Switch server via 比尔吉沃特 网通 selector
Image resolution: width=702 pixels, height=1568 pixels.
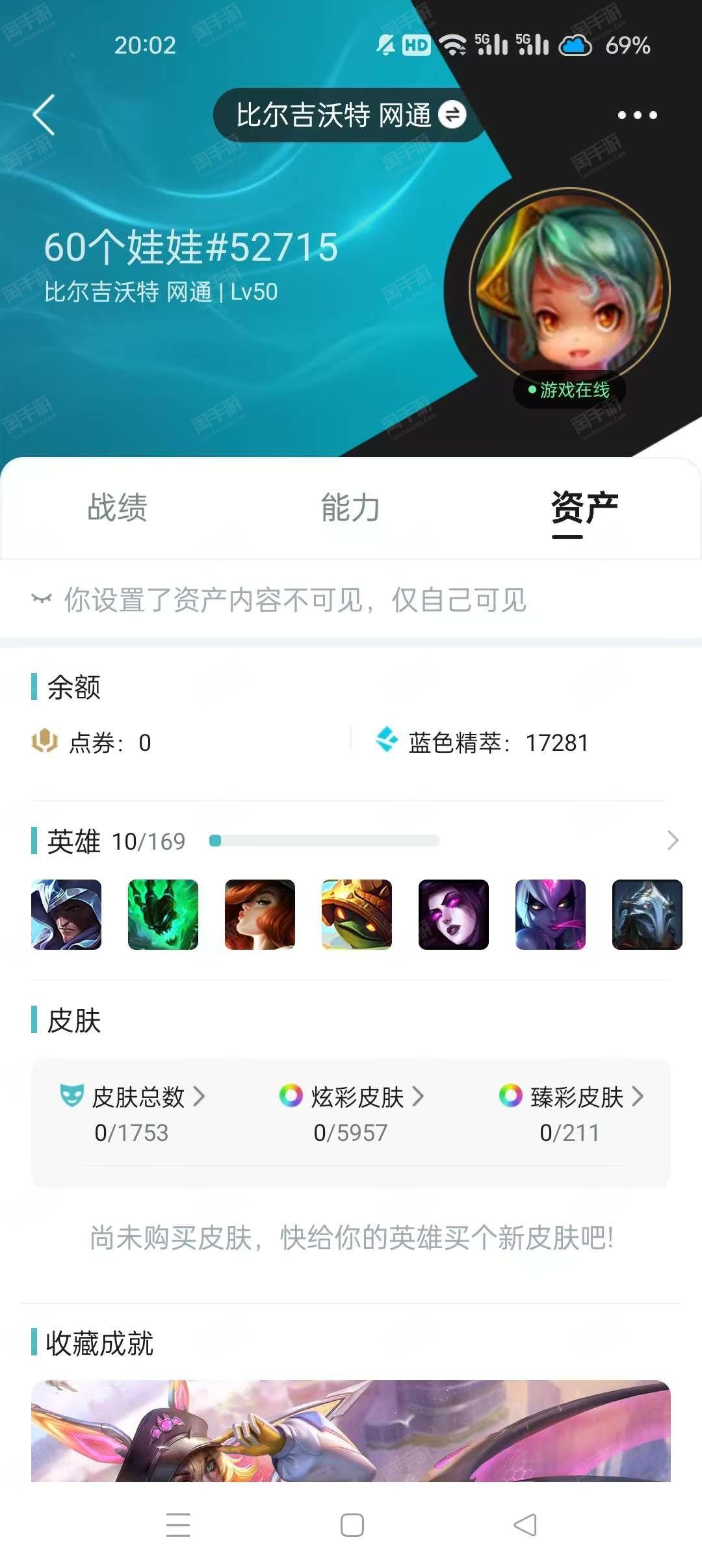coord(350,115)
